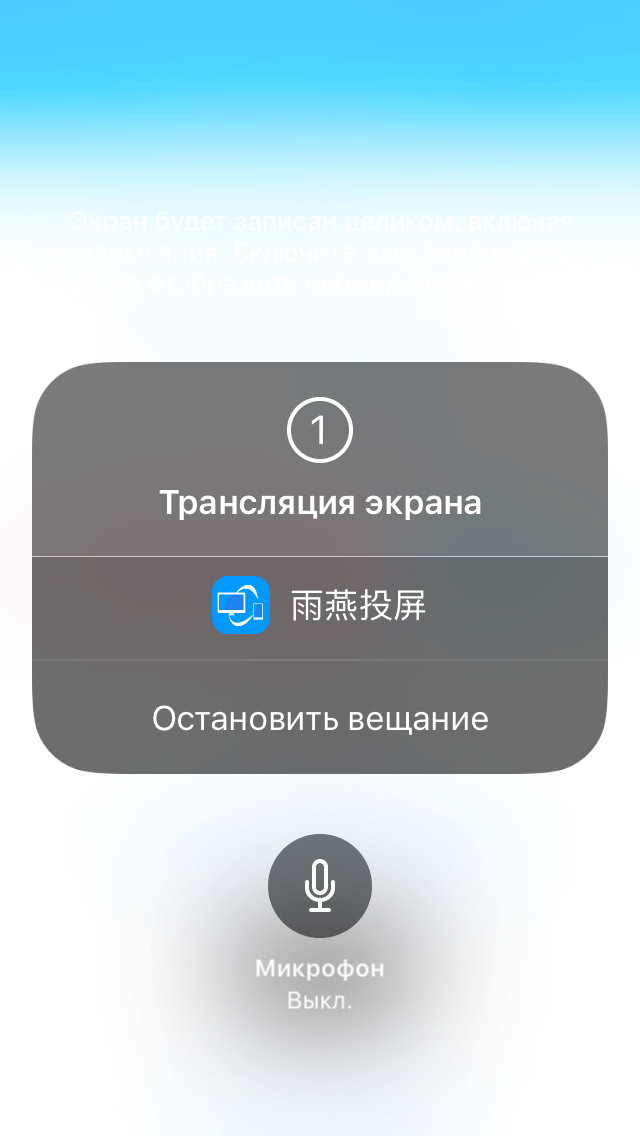
Task: Tap Остановить вещание to stop the broadcast
Action: click(320, 717)
